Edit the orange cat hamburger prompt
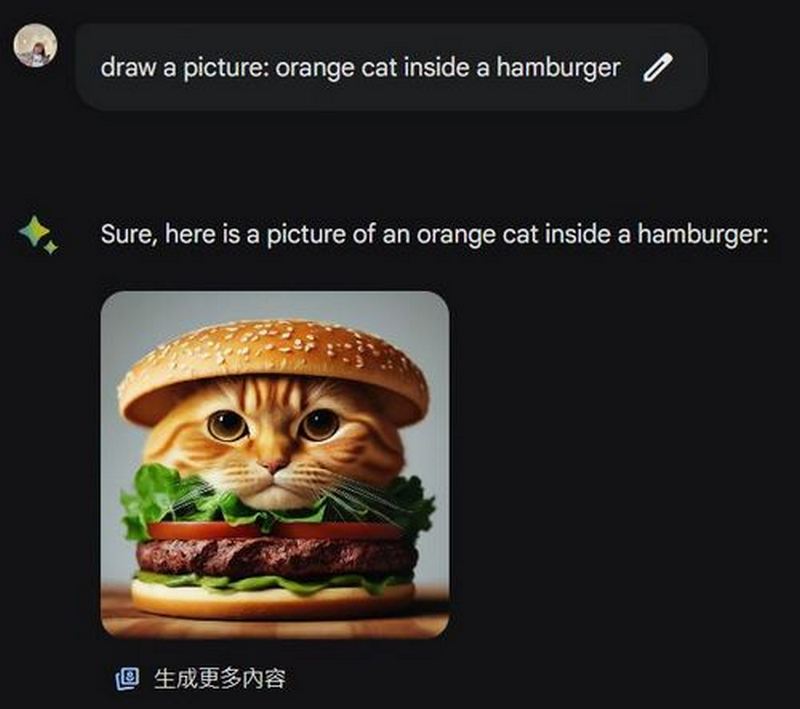This screenshot has height=709, width=800. click(x=658, y=68)
